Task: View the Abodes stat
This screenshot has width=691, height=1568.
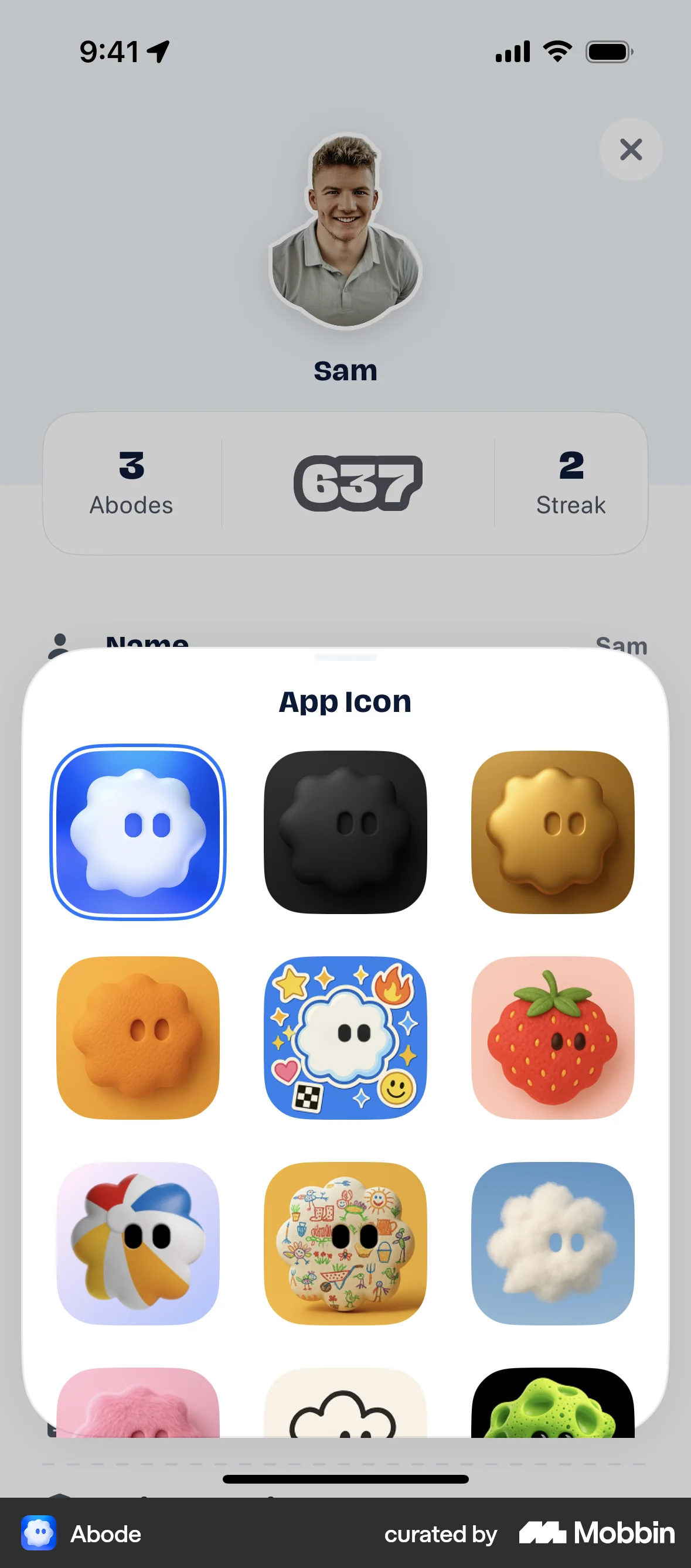Action: click(x=131, y=483)
